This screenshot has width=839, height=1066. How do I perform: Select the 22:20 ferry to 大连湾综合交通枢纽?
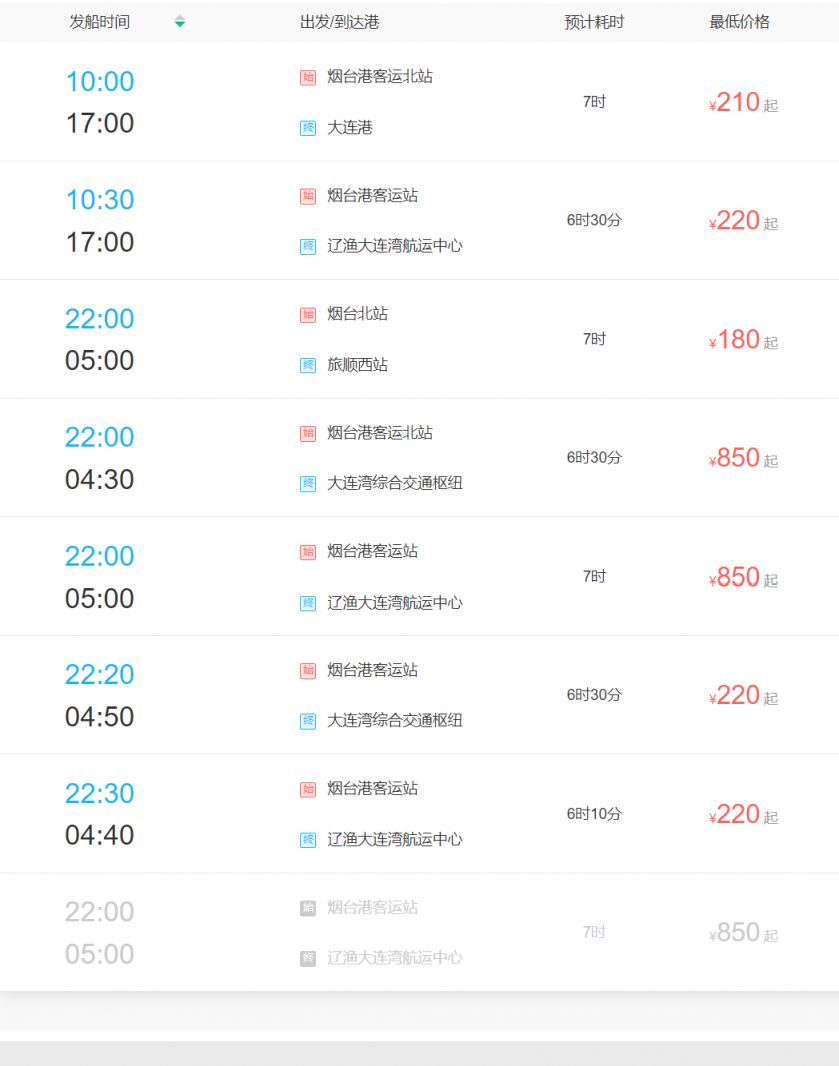(x=420, y=695)
